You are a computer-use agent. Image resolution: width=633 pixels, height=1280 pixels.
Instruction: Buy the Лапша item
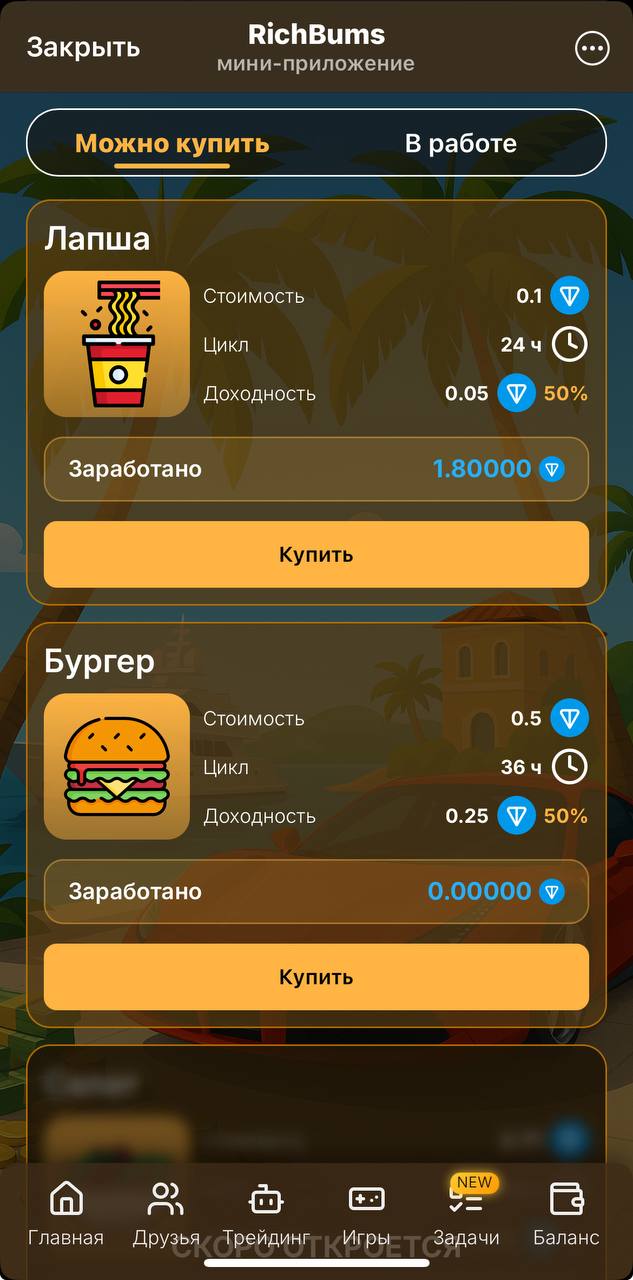[316, 554]
